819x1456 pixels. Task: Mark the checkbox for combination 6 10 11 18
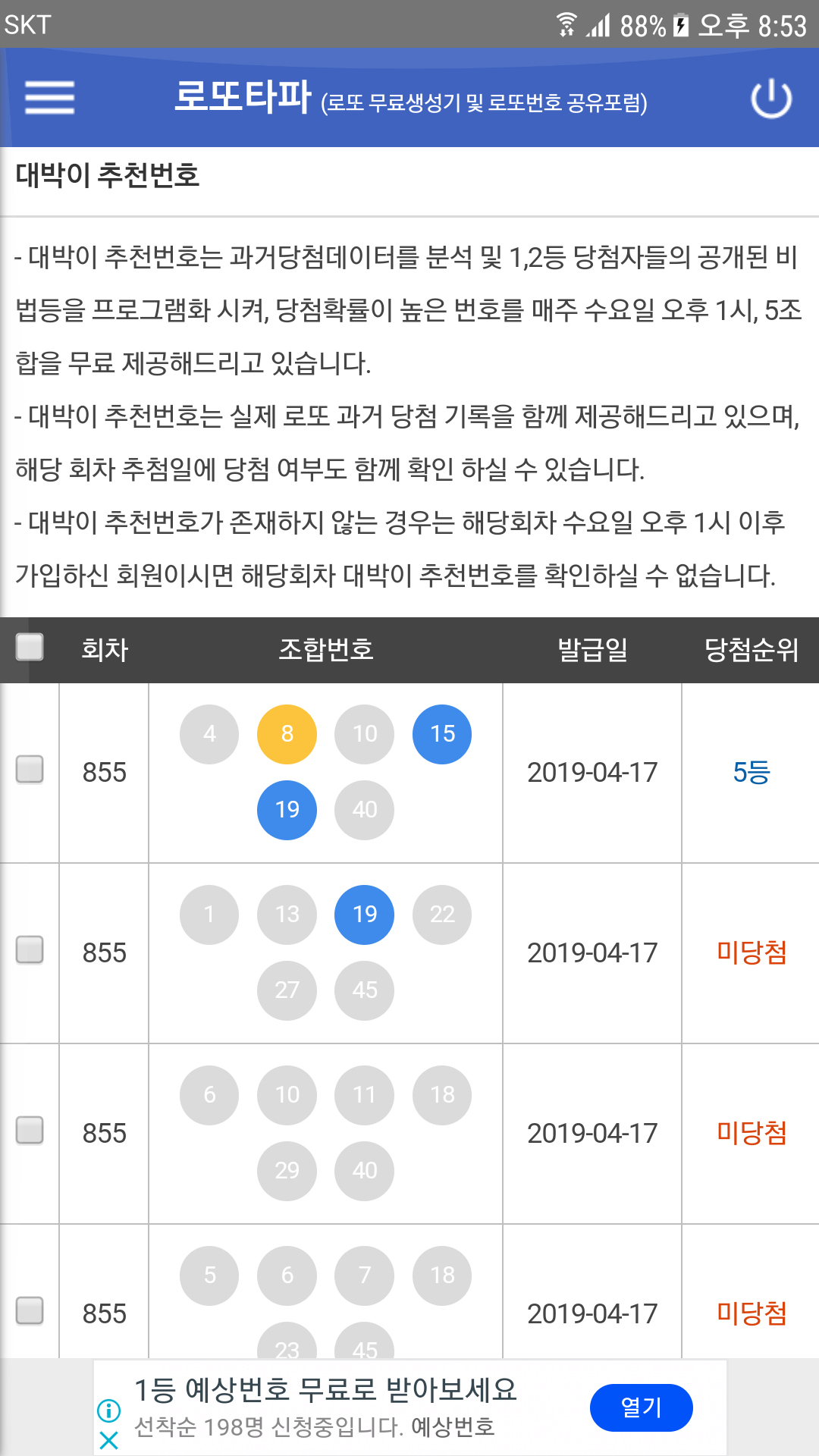[x=30, y=1130]
